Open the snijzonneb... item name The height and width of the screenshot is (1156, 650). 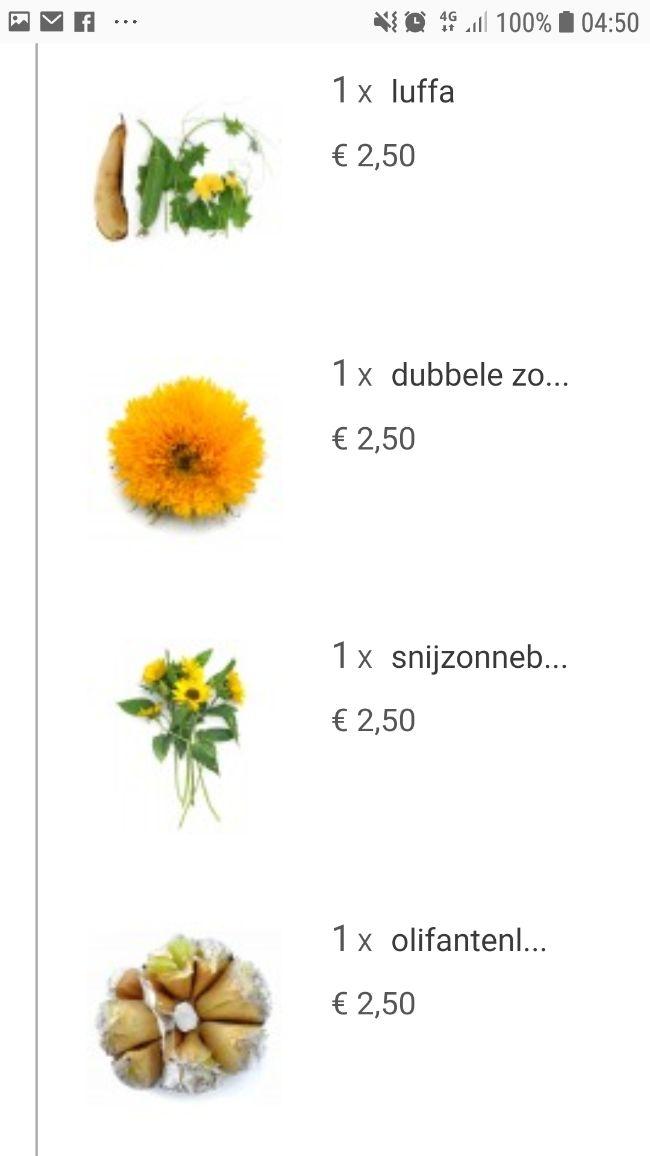(479, 658)
